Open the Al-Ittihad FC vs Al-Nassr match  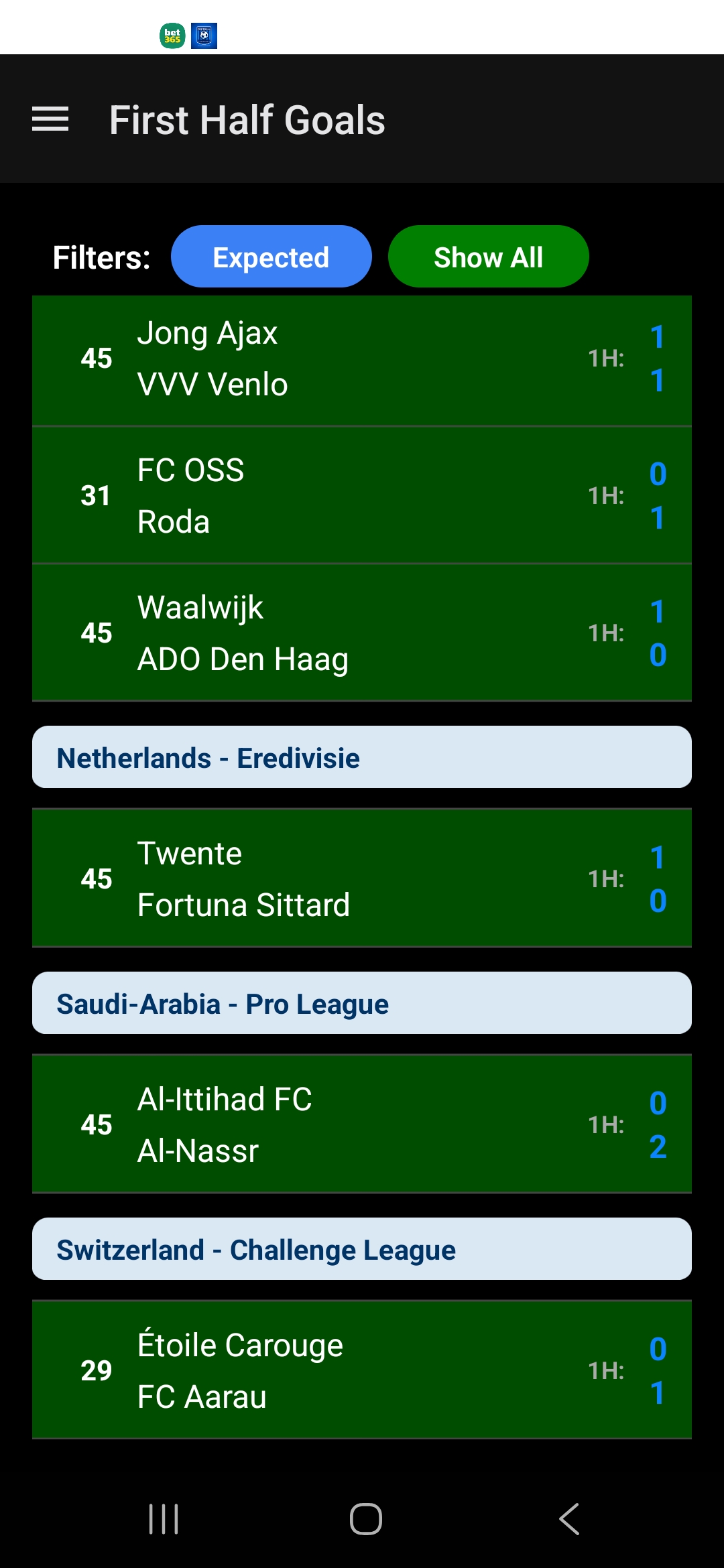[x=362, y=1124]
